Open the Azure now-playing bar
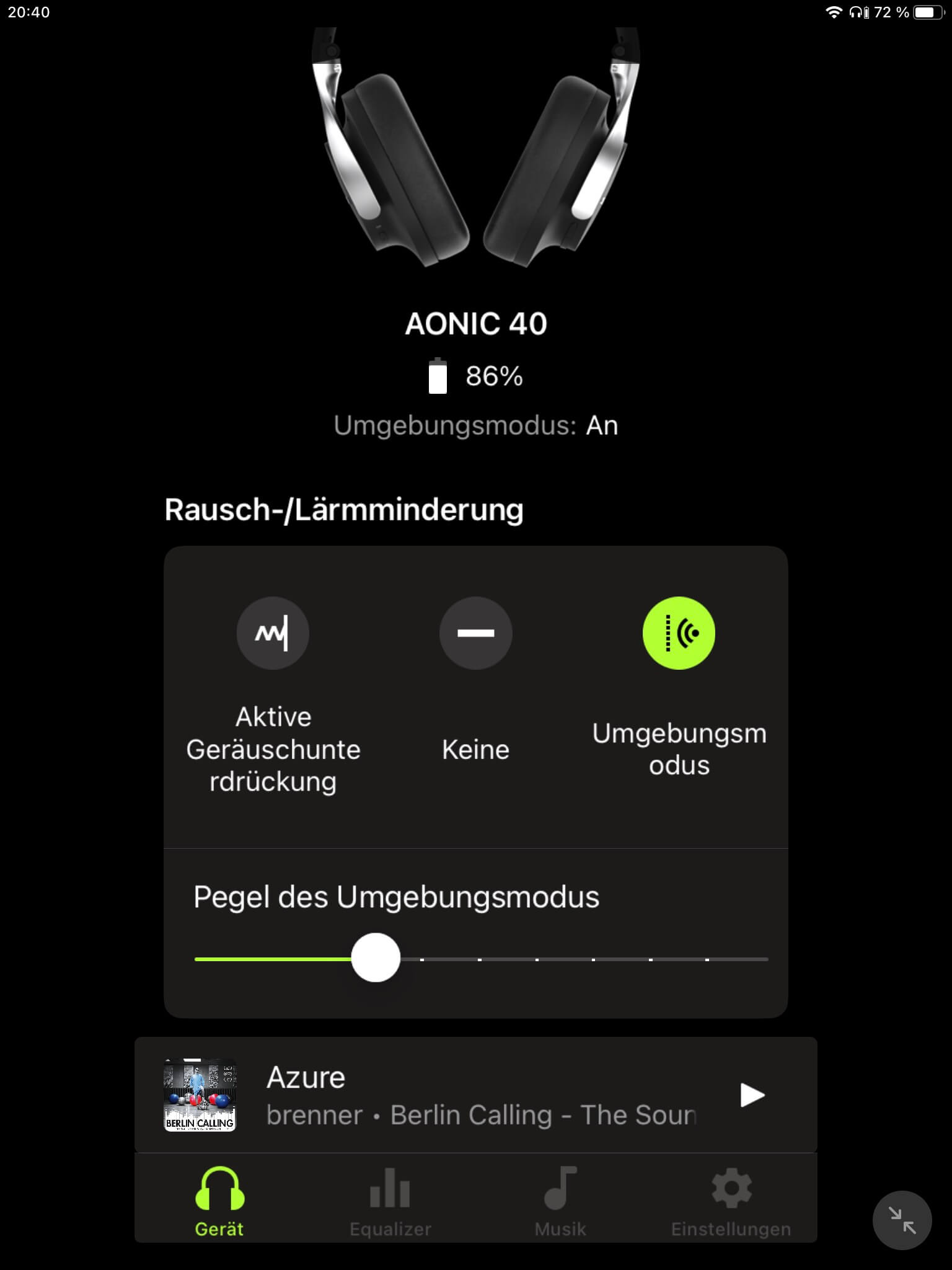952x1270 pixels. (471, 1095)
